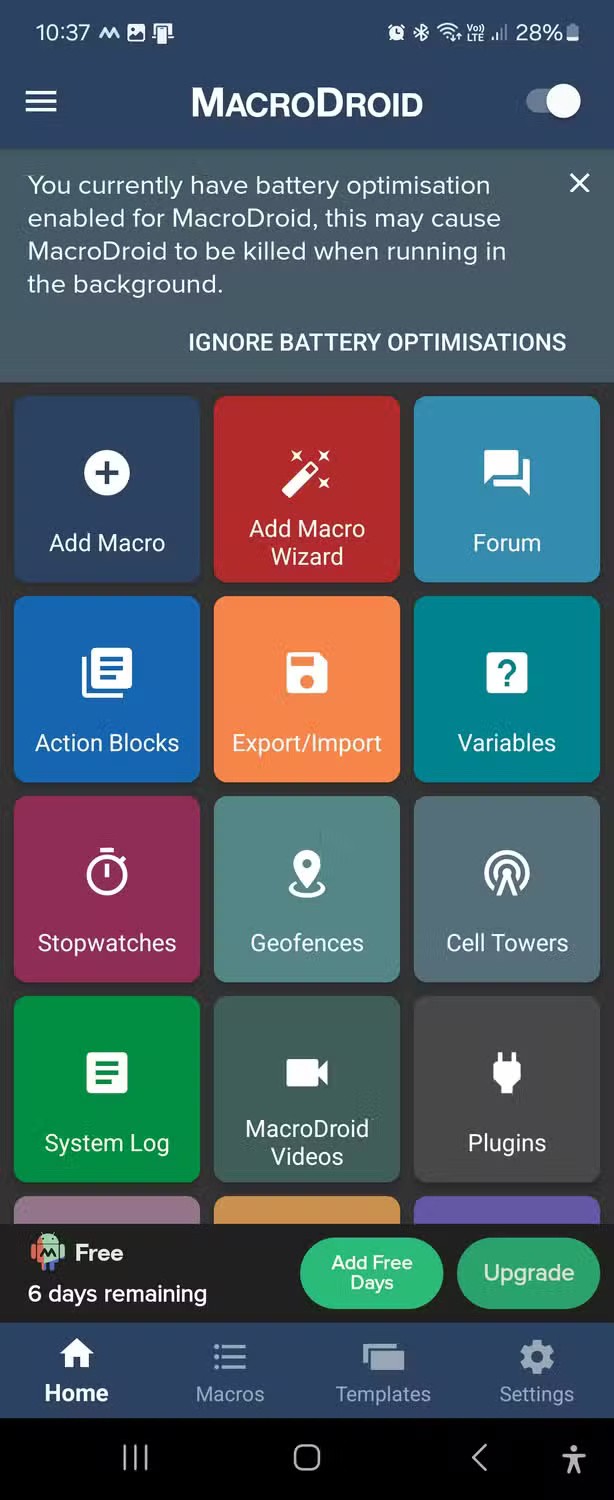Image resolution: width=614 pixels, height=1500 pixels.
Task: Switch to the Templates tab
Action: click(383, 1372)
